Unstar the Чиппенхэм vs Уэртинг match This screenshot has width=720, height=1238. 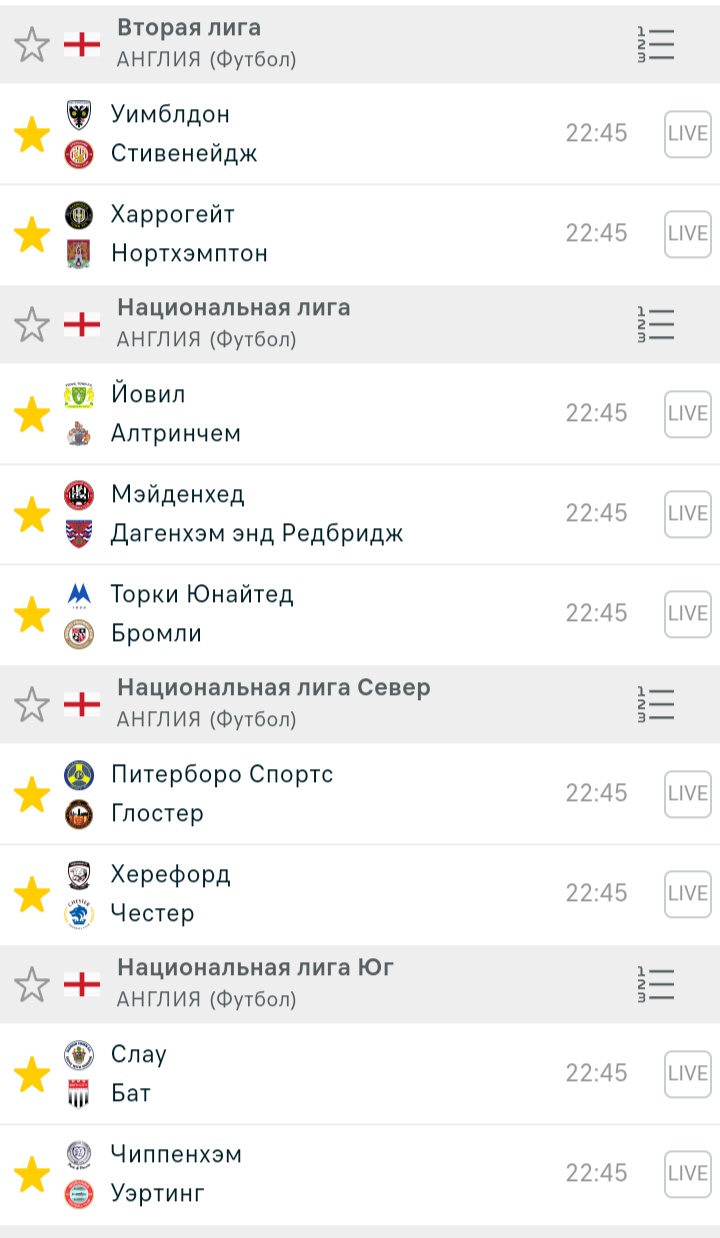point(32,1175)
